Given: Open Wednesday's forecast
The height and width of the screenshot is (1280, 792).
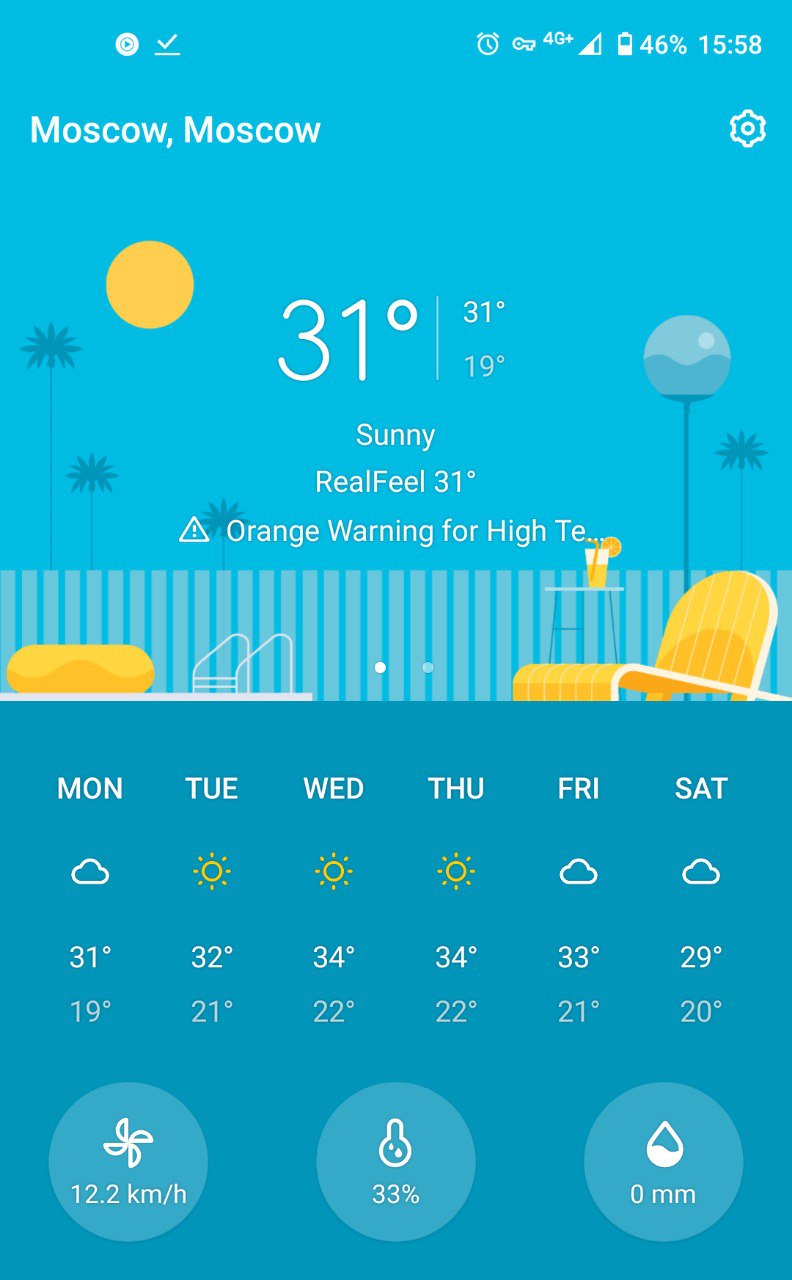Looking at the screenshot, I should click(x=334, y=899).
